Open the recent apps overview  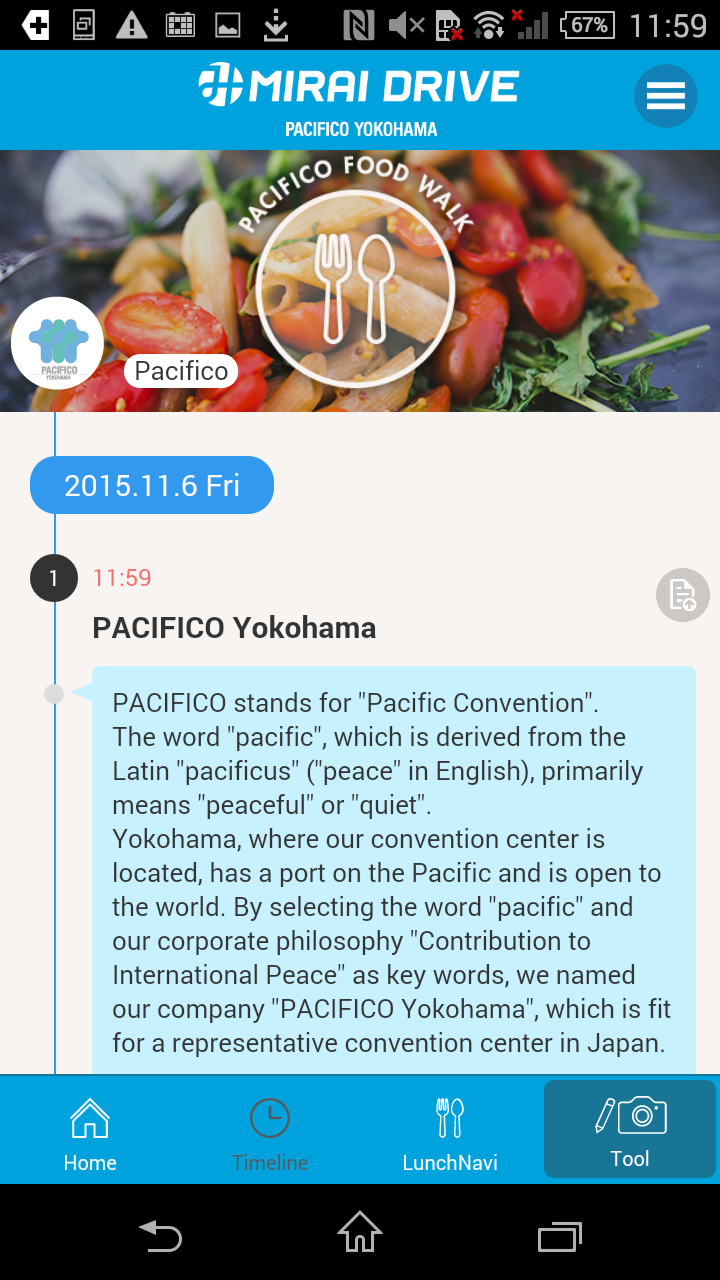pyautogui.click(x=559, y=1234)
